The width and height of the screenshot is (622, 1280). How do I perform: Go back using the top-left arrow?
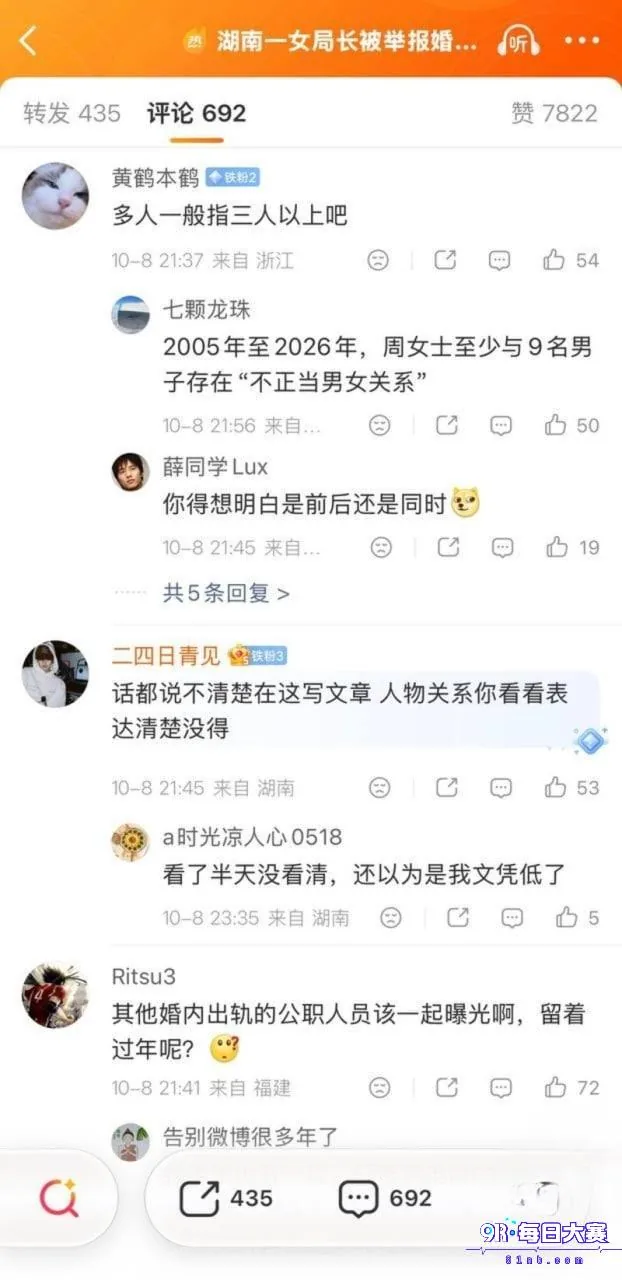[28, 41]
